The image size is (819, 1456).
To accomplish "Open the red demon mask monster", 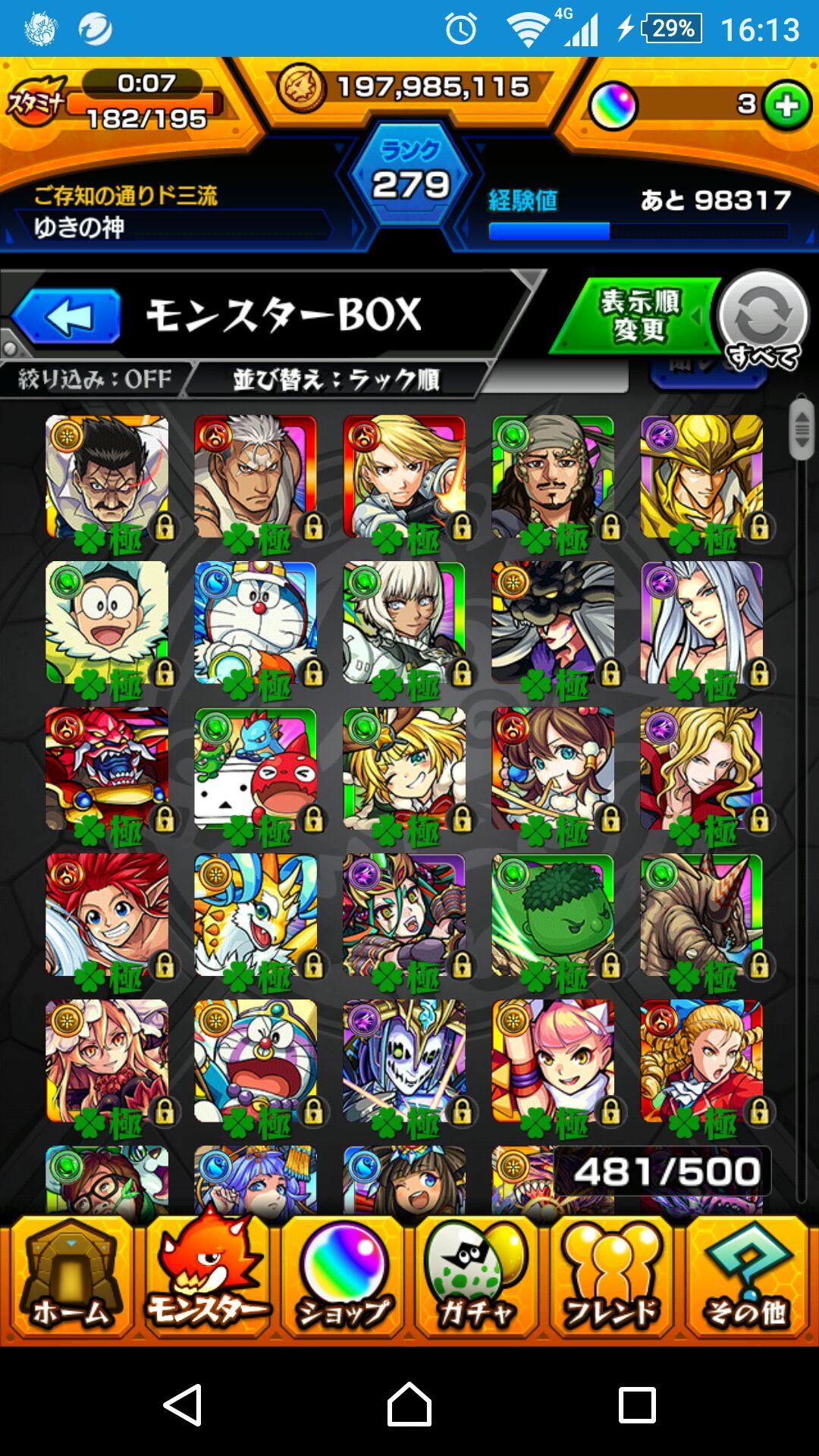I will [x=107, y=769].
